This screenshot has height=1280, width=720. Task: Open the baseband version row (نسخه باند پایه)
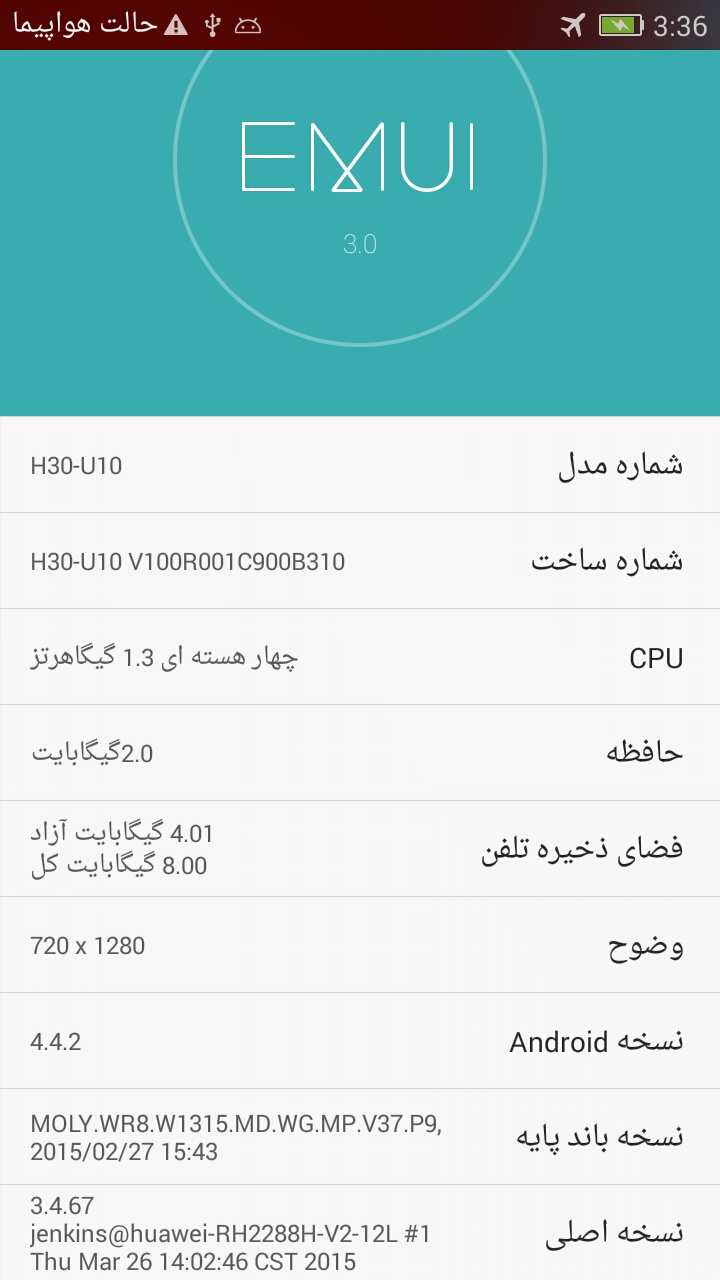click(x=360, y=1137)
